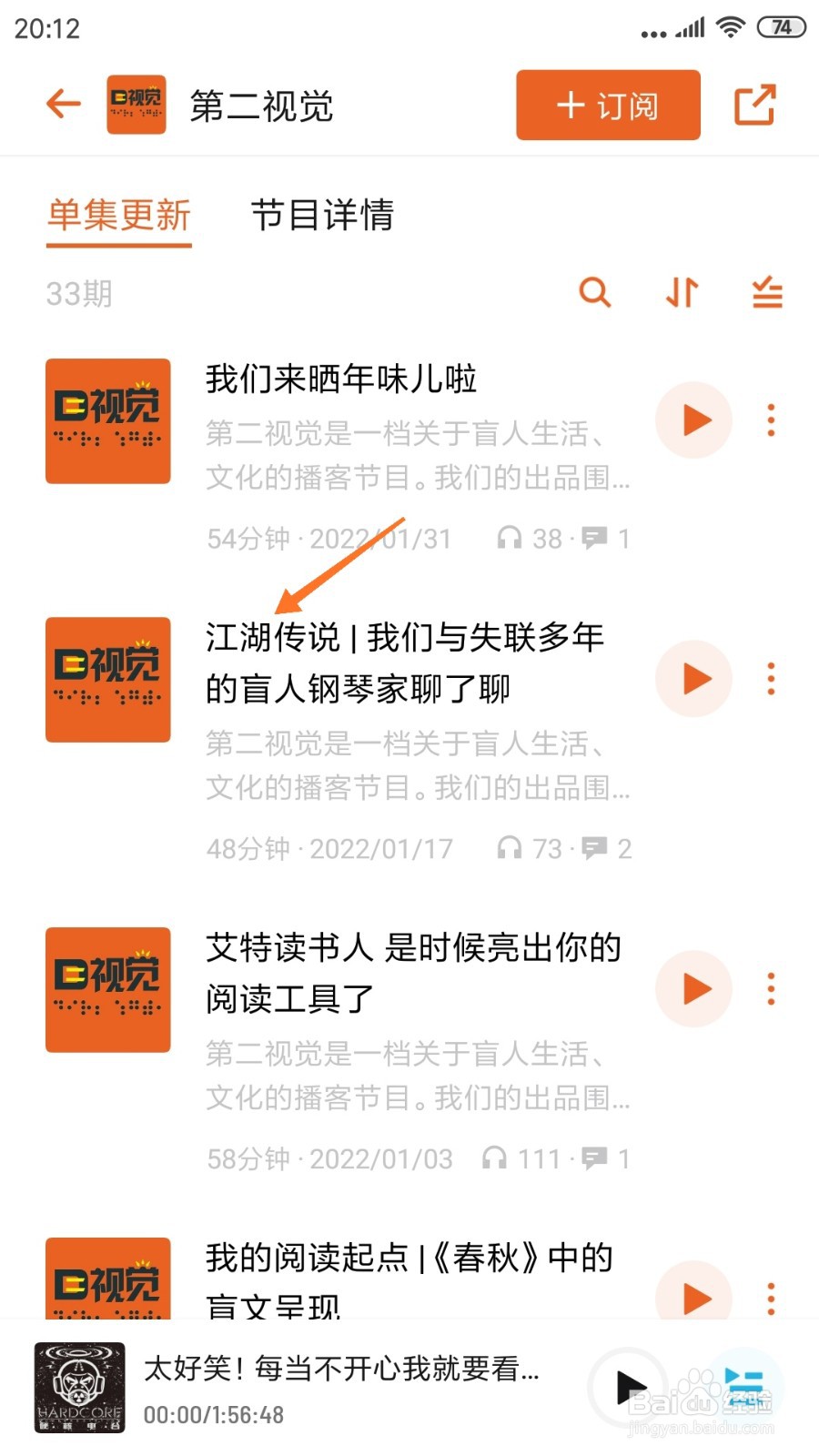The width and height of the screenshot is (819, 1456).
Task: Select the 单集更新 tab
Action: pos(118,217)
